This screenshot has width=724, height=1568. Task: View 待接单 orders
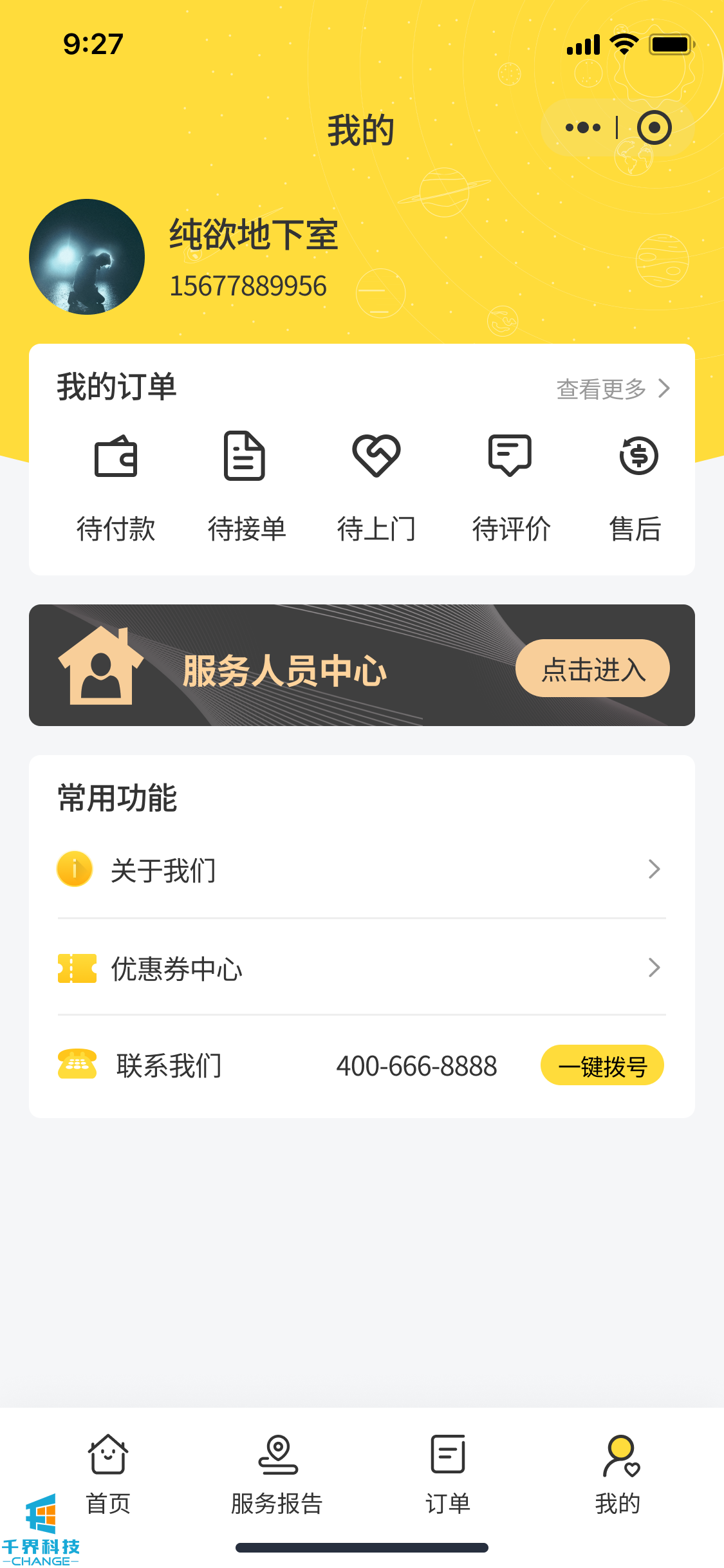click(x=246, y=487)
